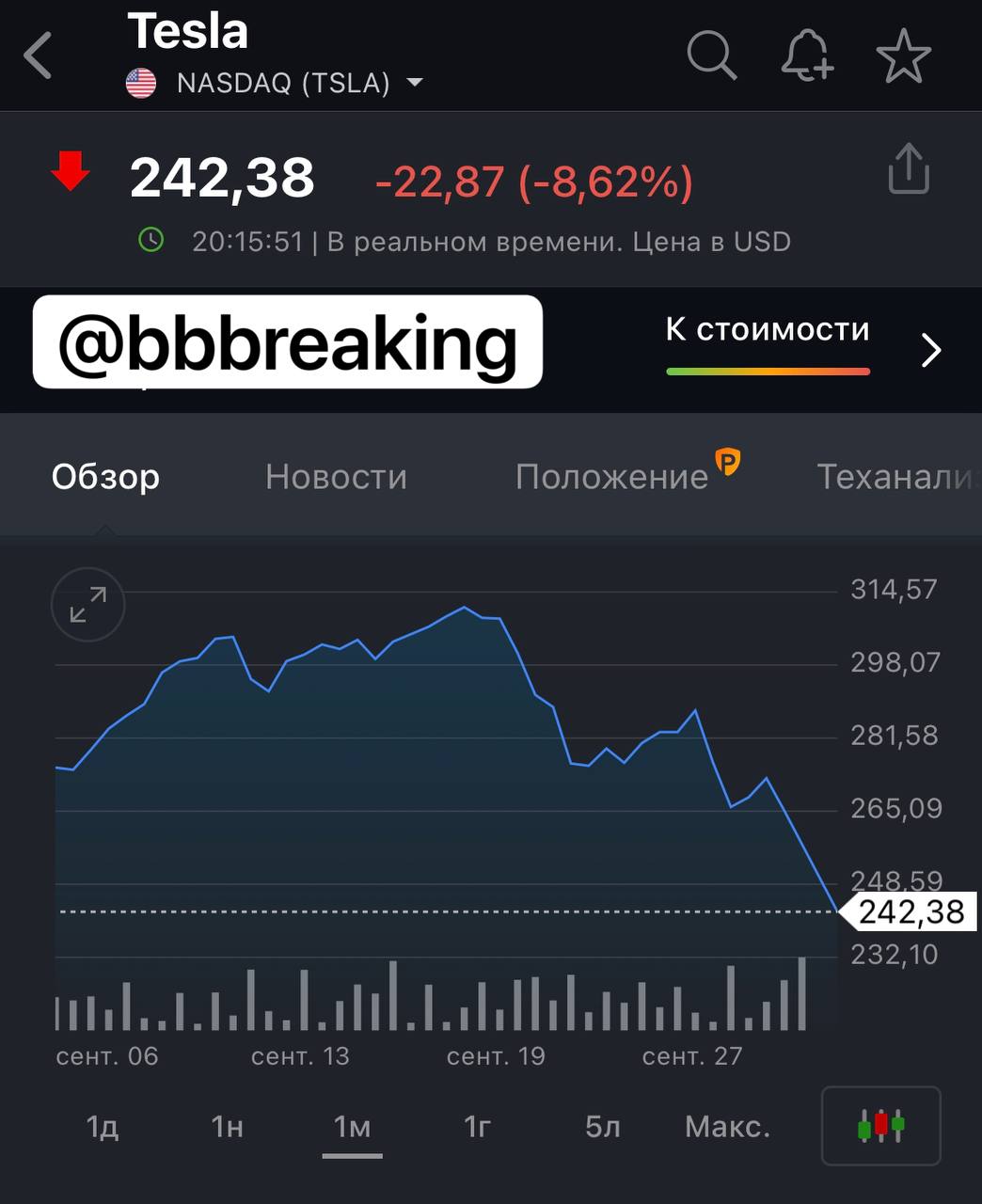Show the 5л chart range
Screen dimensions: 982x1204
click(602, 1126)
